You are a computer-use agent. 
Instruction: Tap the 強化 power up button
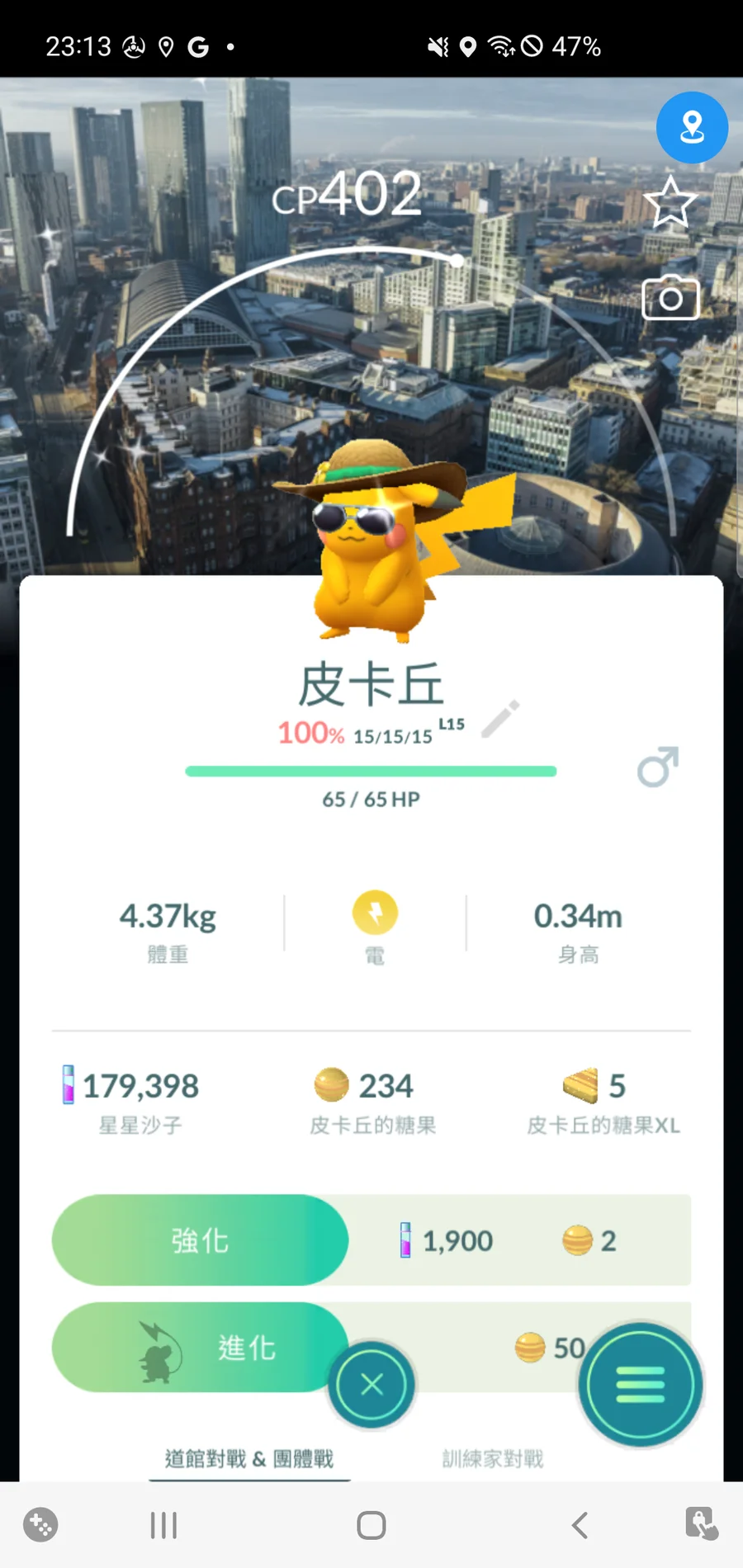[200, 1240]
